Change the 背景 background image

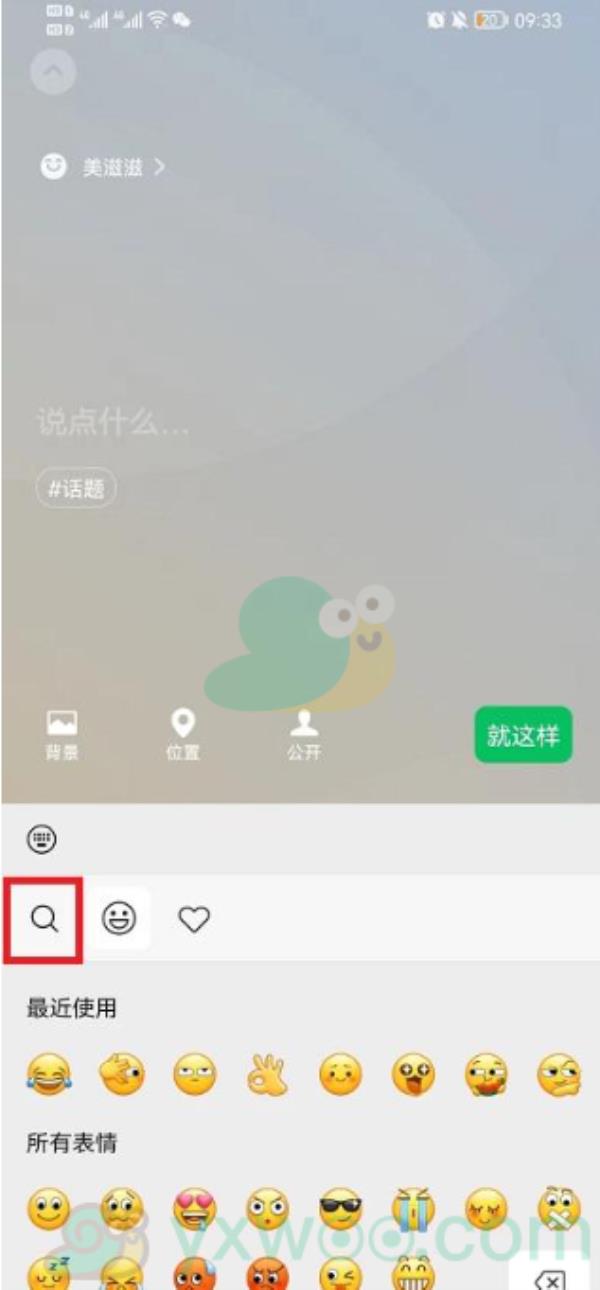62,734
